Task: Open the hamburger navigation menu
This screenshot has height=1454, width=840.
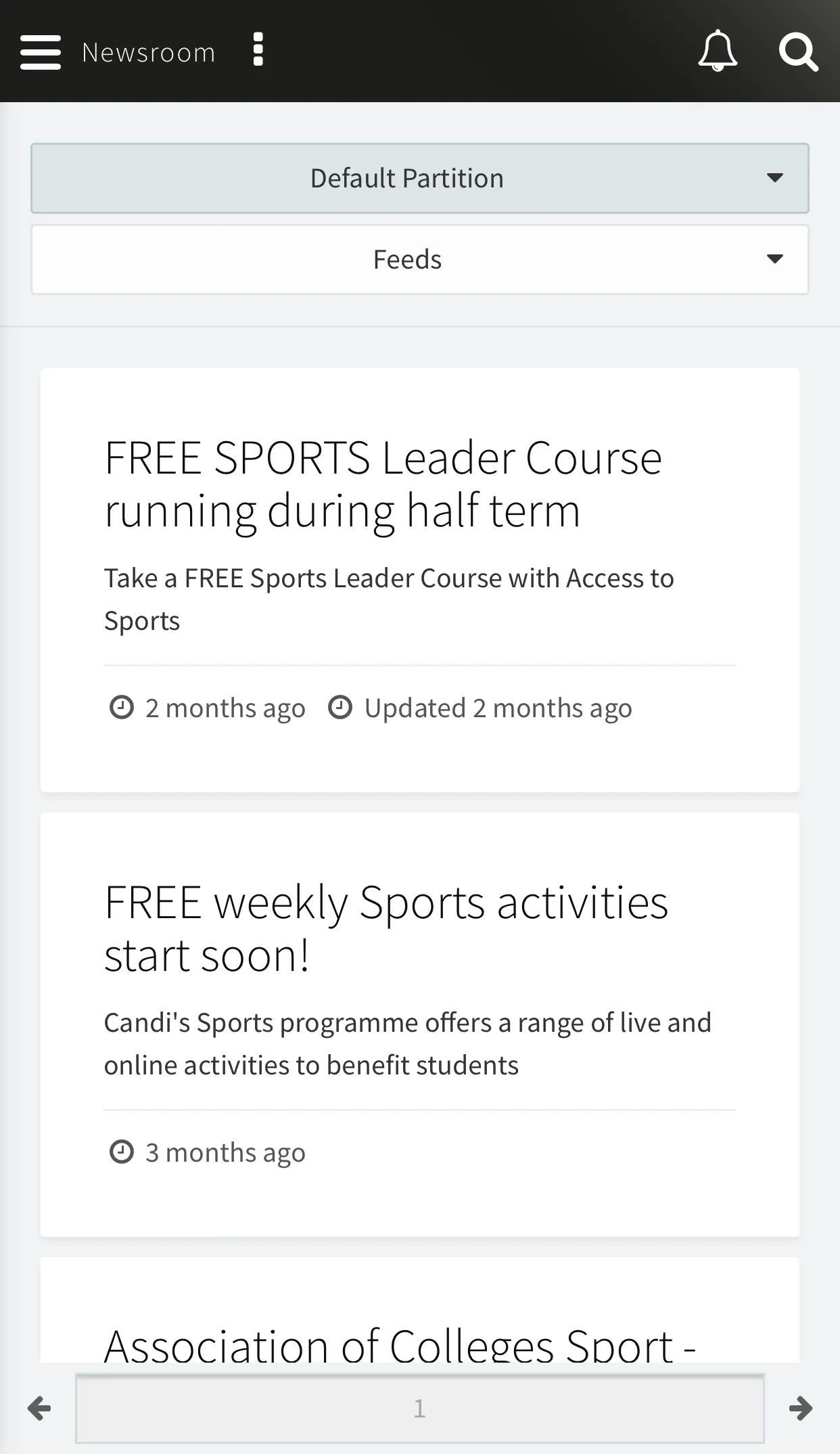Action: [x=41, y=52]
